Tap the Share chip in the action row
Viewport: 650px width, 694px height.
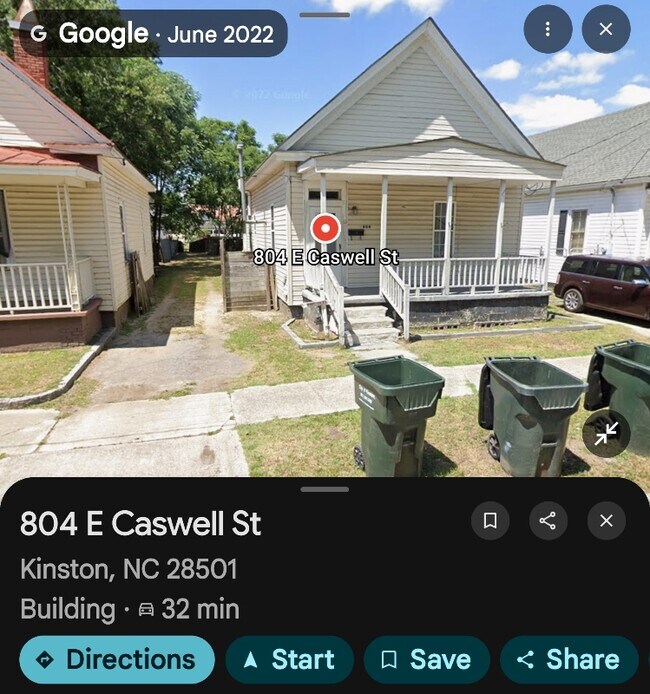[568, 660]
